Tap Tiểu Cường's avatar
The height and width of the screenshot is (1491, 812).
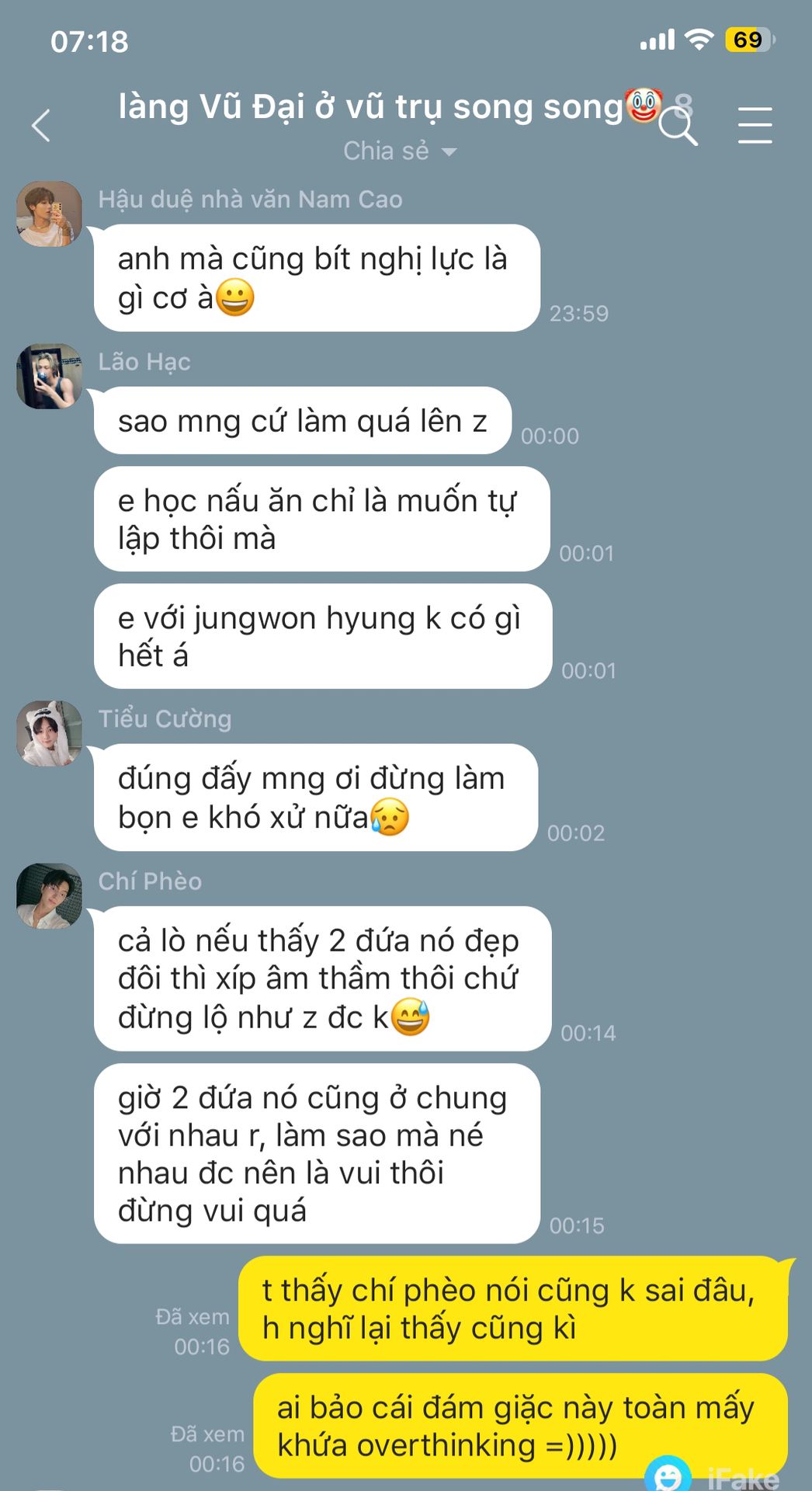pyautogui.click(x=50, y=734)
